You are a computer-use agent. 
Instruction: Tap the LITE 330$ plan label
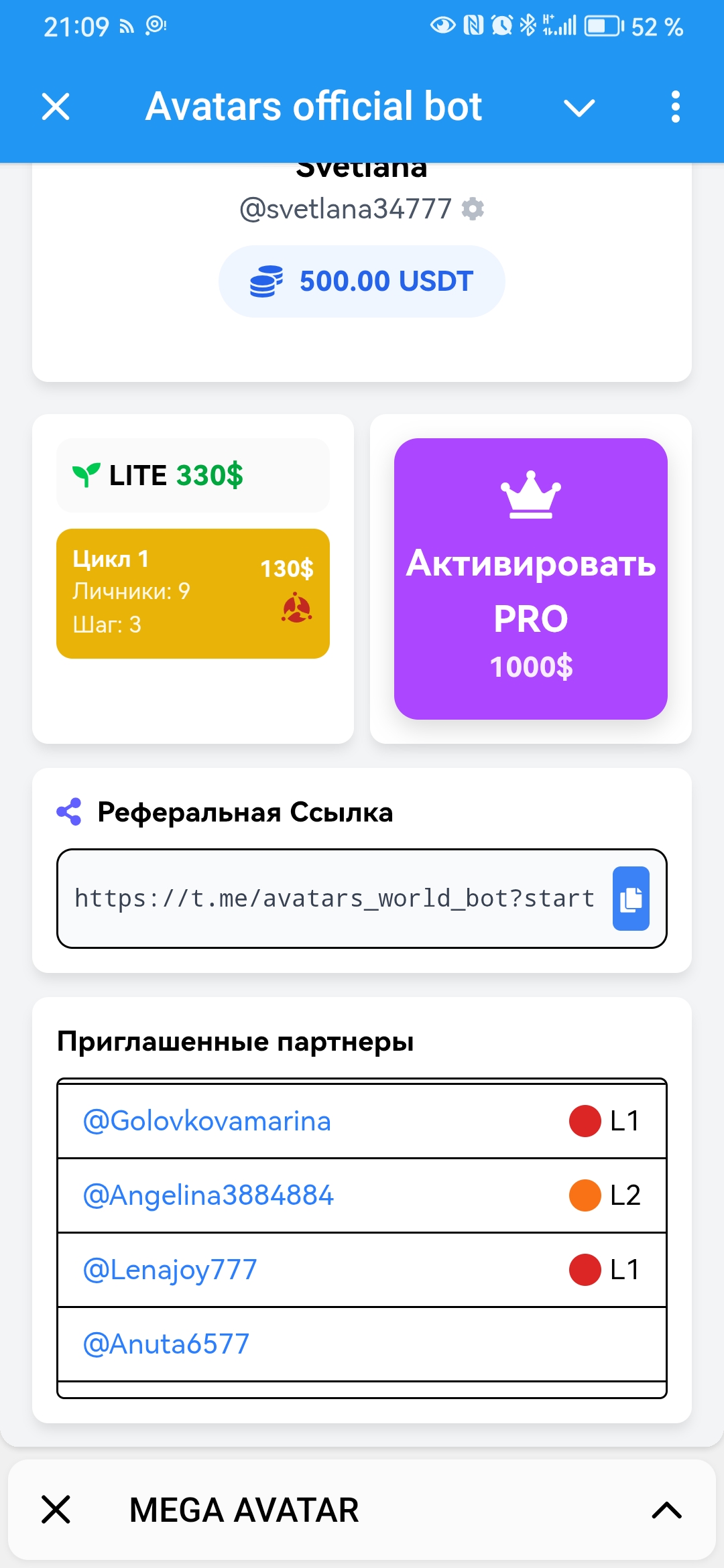pyautogui.click(x=176, y=476)
